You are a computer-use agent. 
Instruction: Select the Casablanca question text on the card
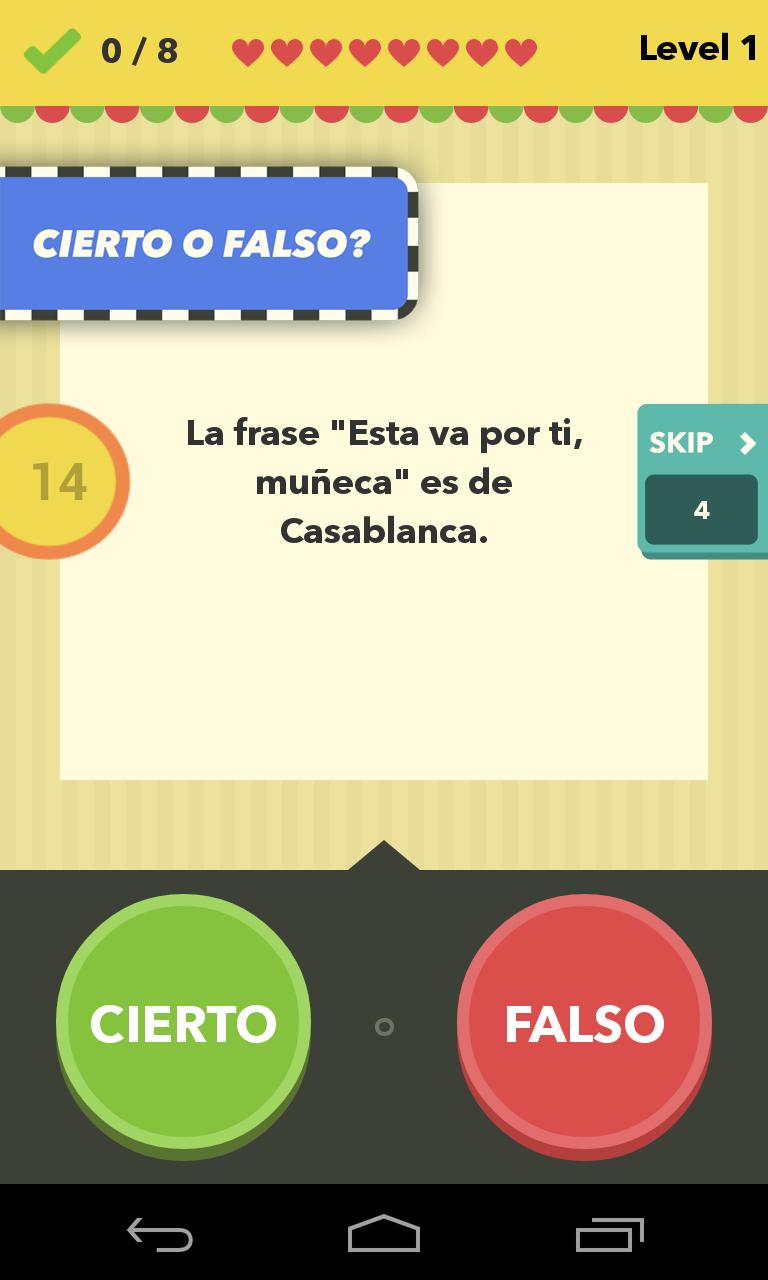pyautogui.click(x=384, y=481)
